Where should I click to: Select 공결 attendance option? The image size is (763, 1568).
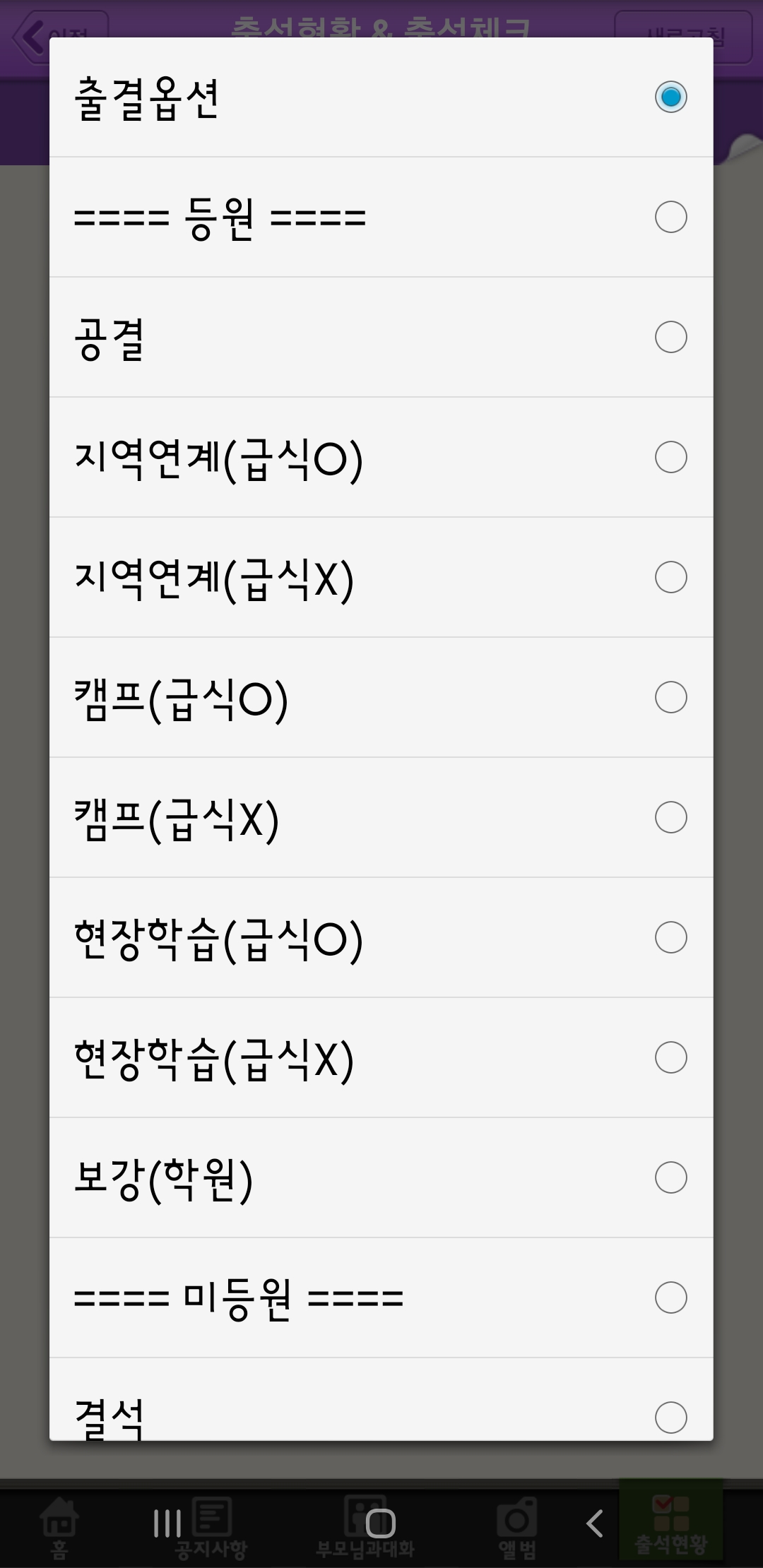point(381,337)
